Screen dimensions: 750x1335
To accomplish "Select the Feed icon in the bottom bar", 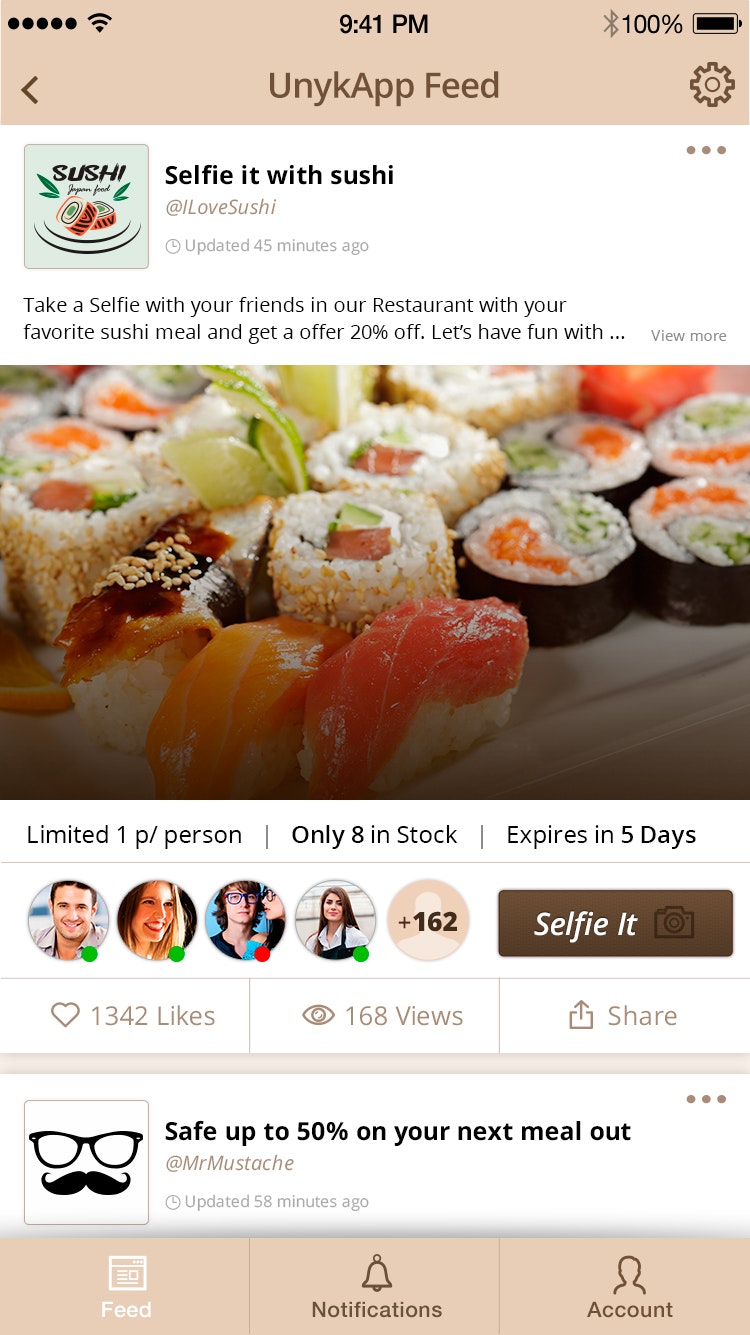I will (126, 1272).
